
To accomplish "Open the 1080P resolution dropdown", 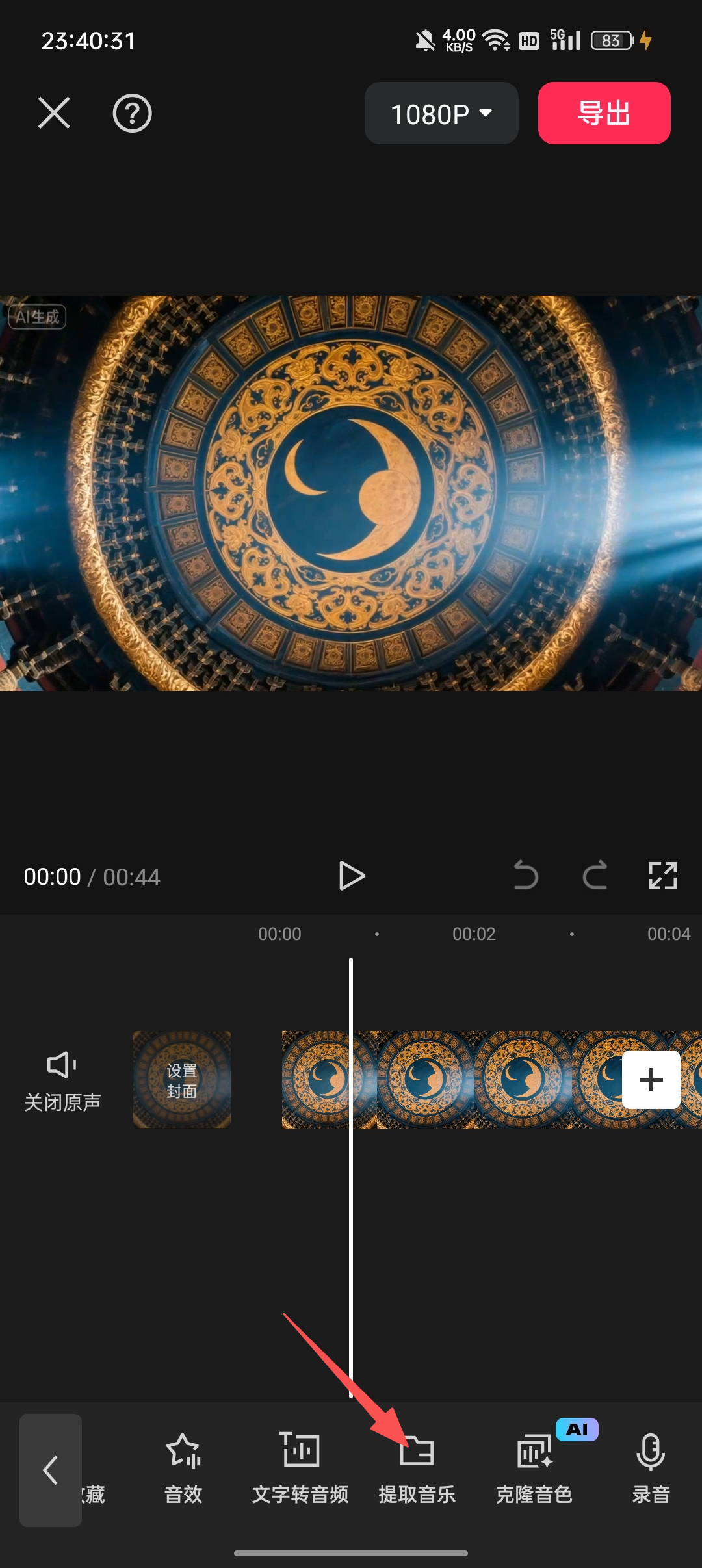I will (441, 113).
